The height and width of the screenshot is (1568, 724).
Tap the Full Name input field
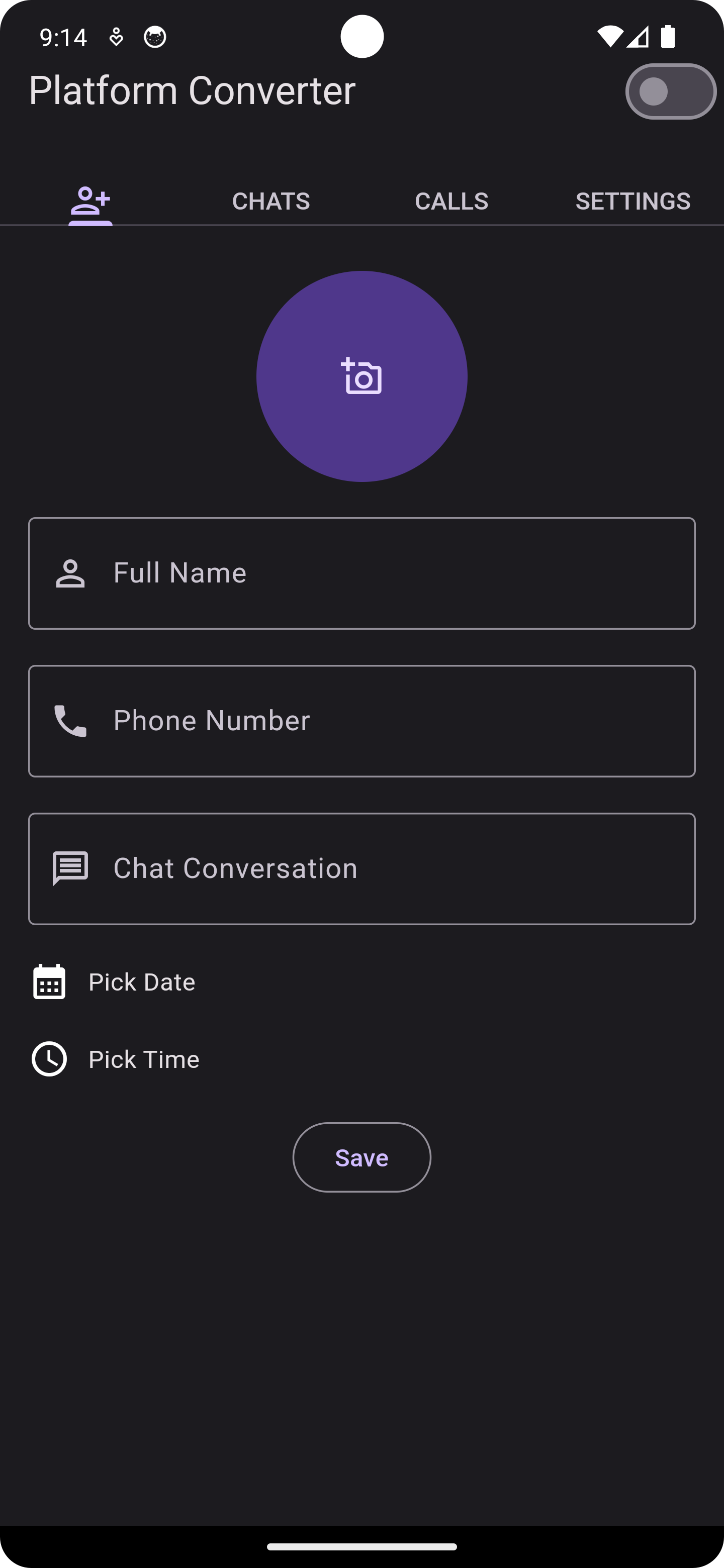(363, 573)
